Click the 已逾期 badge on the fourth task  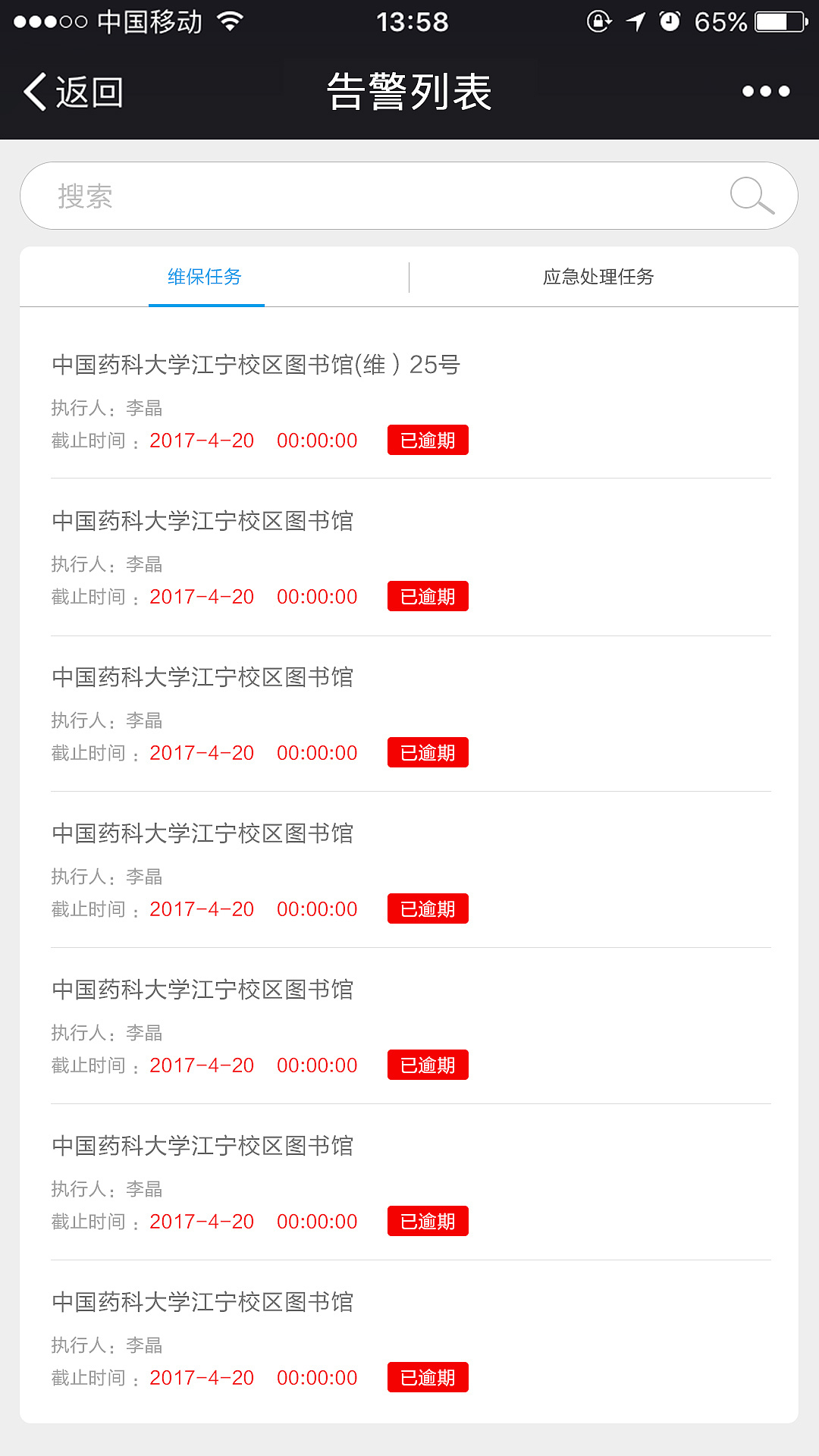(427, 908)
